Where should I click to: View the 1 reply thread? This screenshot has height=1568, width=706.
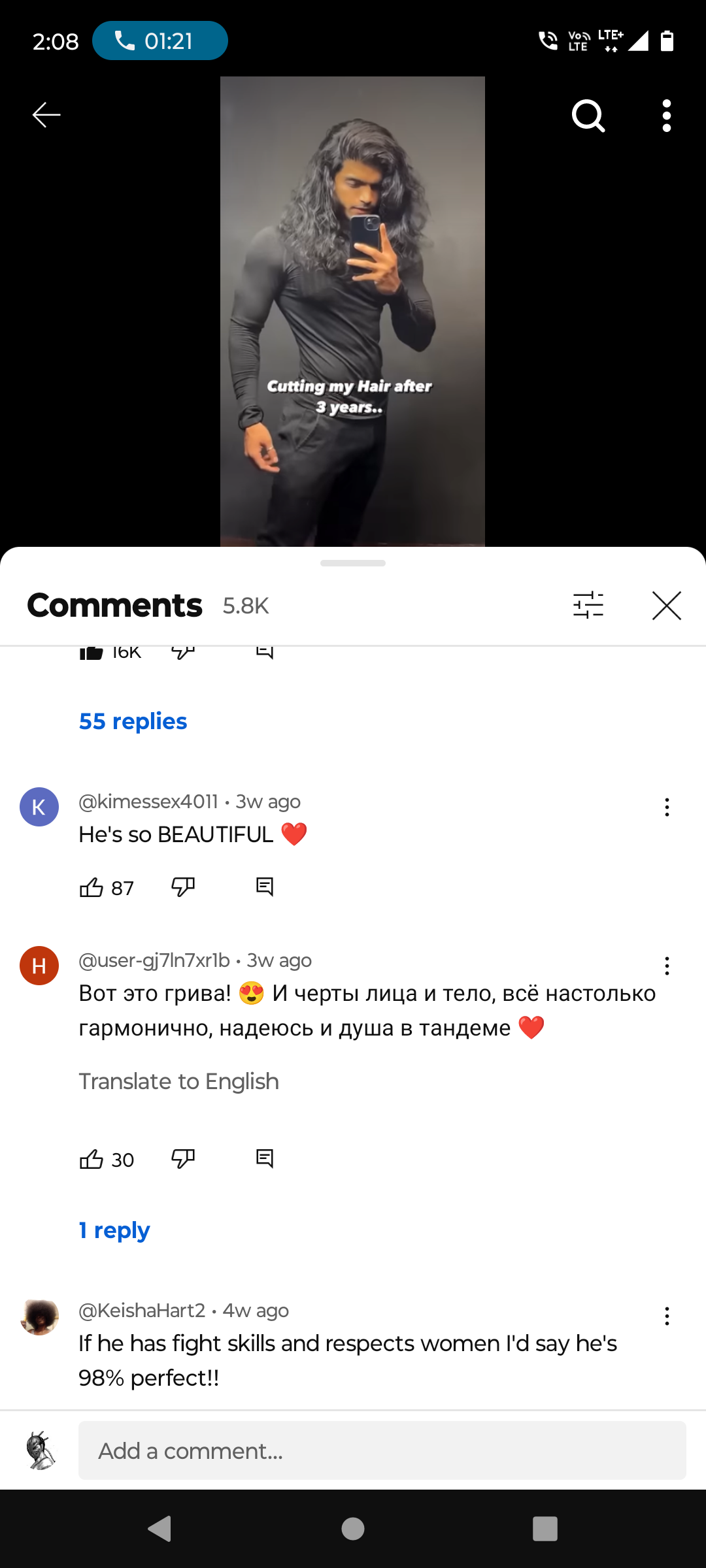pyautogui.click(x=114, y=1231)
